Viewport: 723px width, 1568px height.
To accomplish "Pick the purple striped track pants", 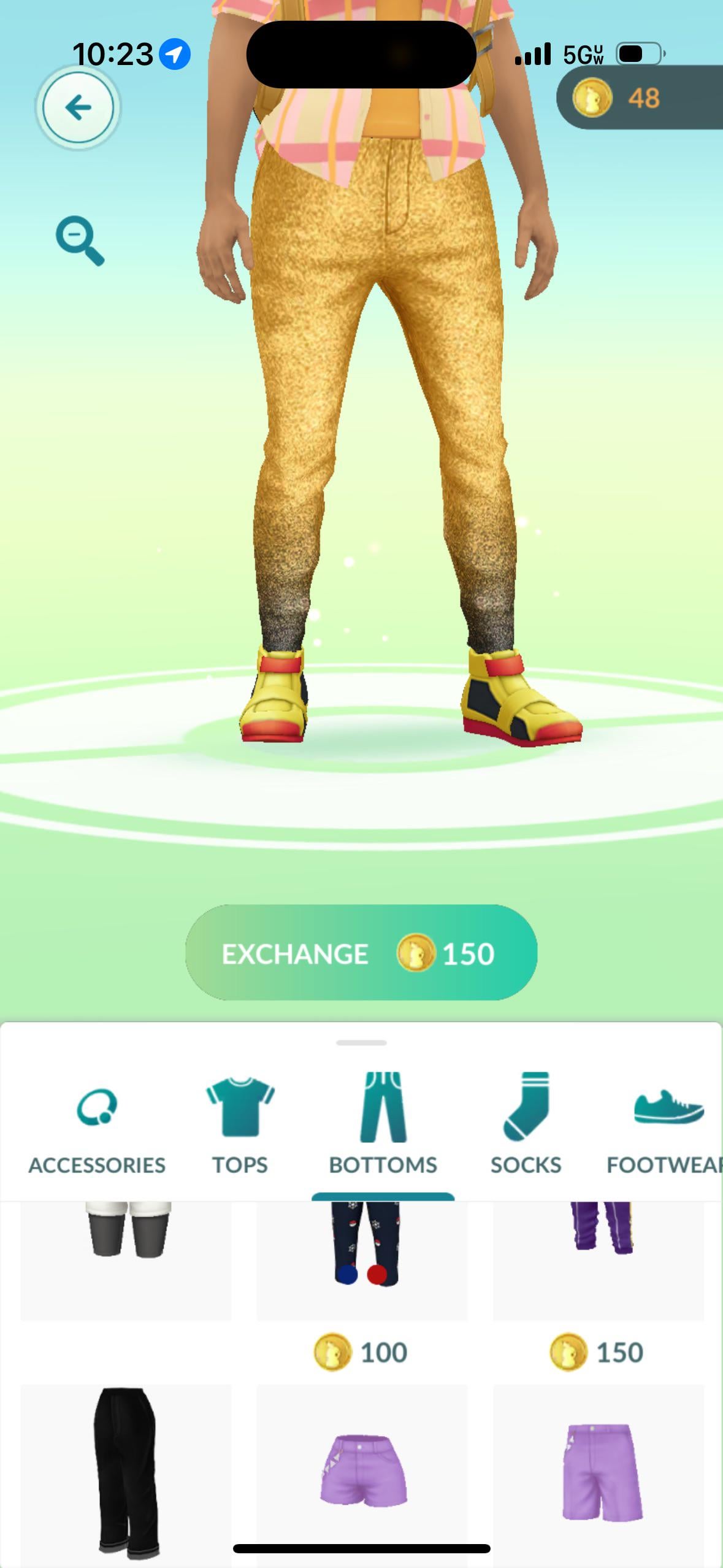I will (x=599, y=1258).
